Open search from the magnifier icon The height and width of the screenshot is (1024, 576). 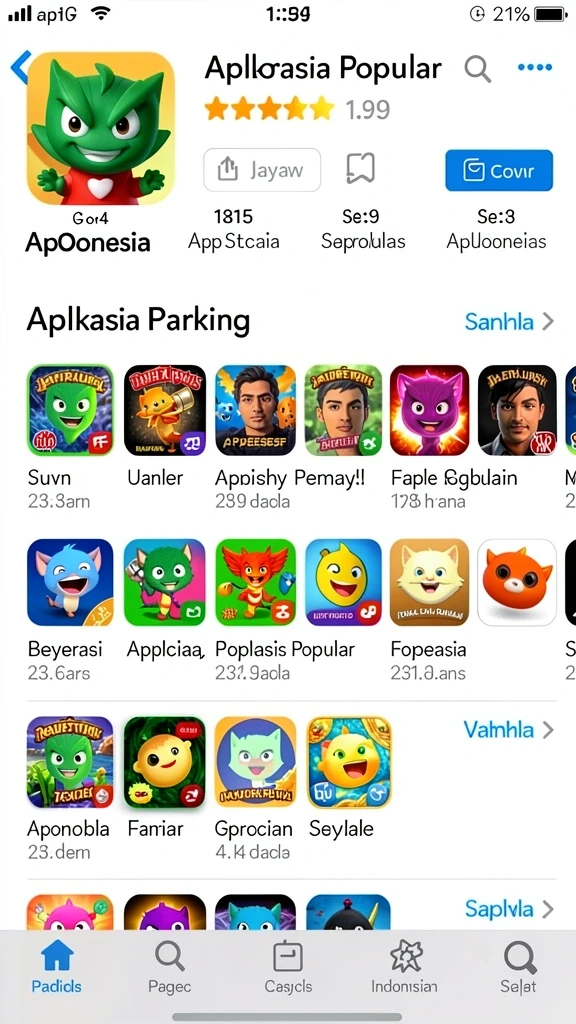pyautogui.click(x=477, y=68)
